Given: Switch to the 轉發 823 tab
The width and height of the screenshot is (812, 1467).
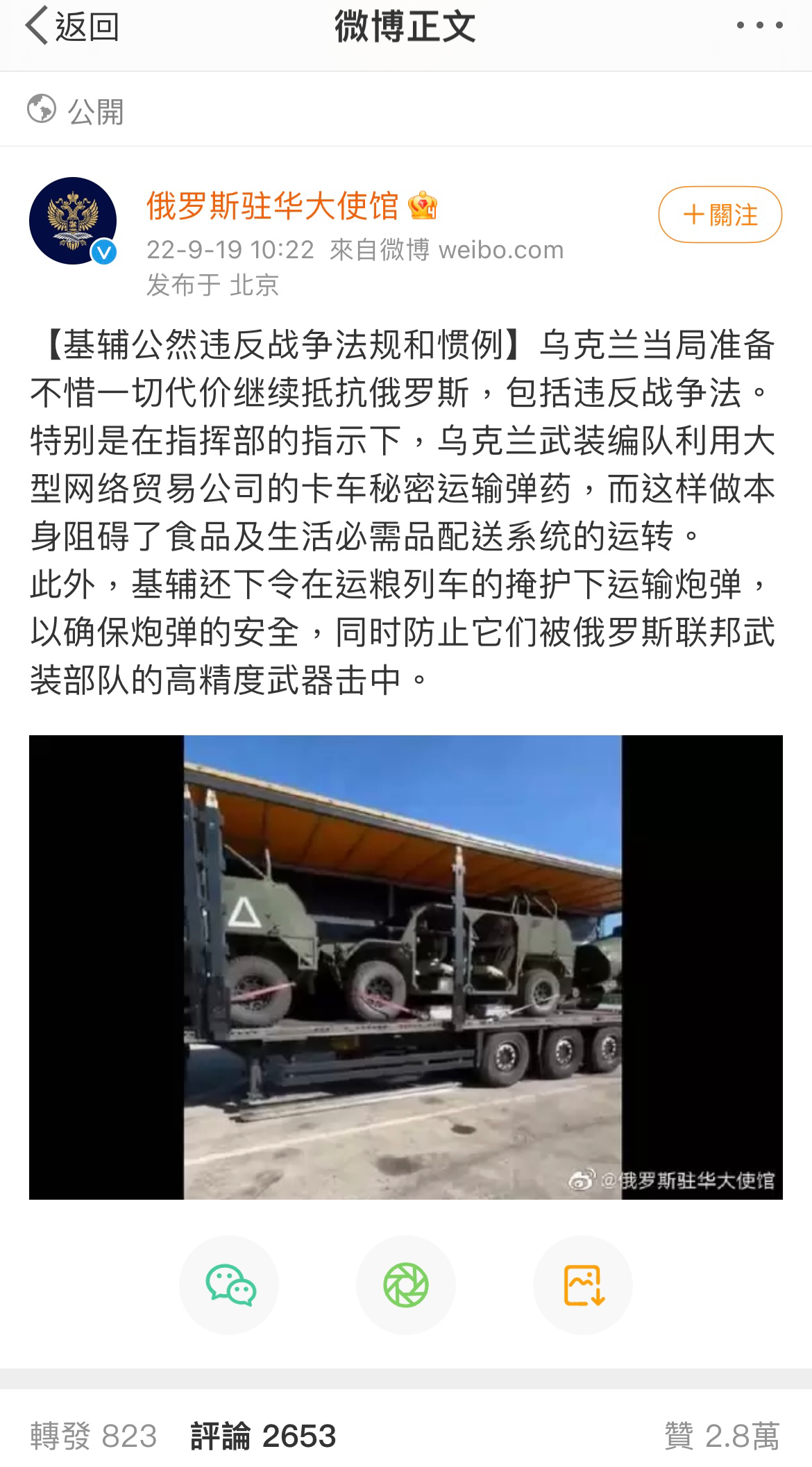Looking at the screenshot, I should click(94, 1436).
